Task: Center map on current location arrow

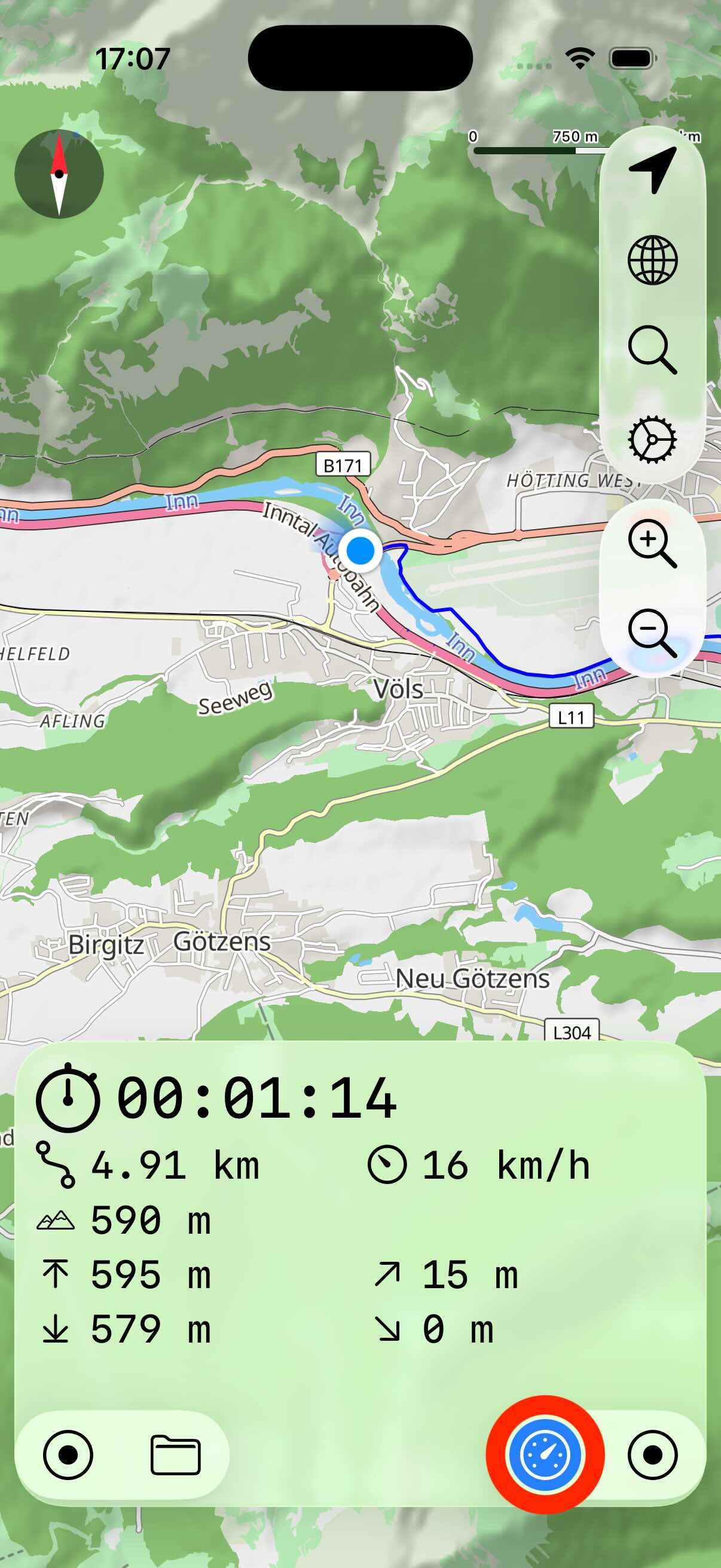Action: point(652,170)
